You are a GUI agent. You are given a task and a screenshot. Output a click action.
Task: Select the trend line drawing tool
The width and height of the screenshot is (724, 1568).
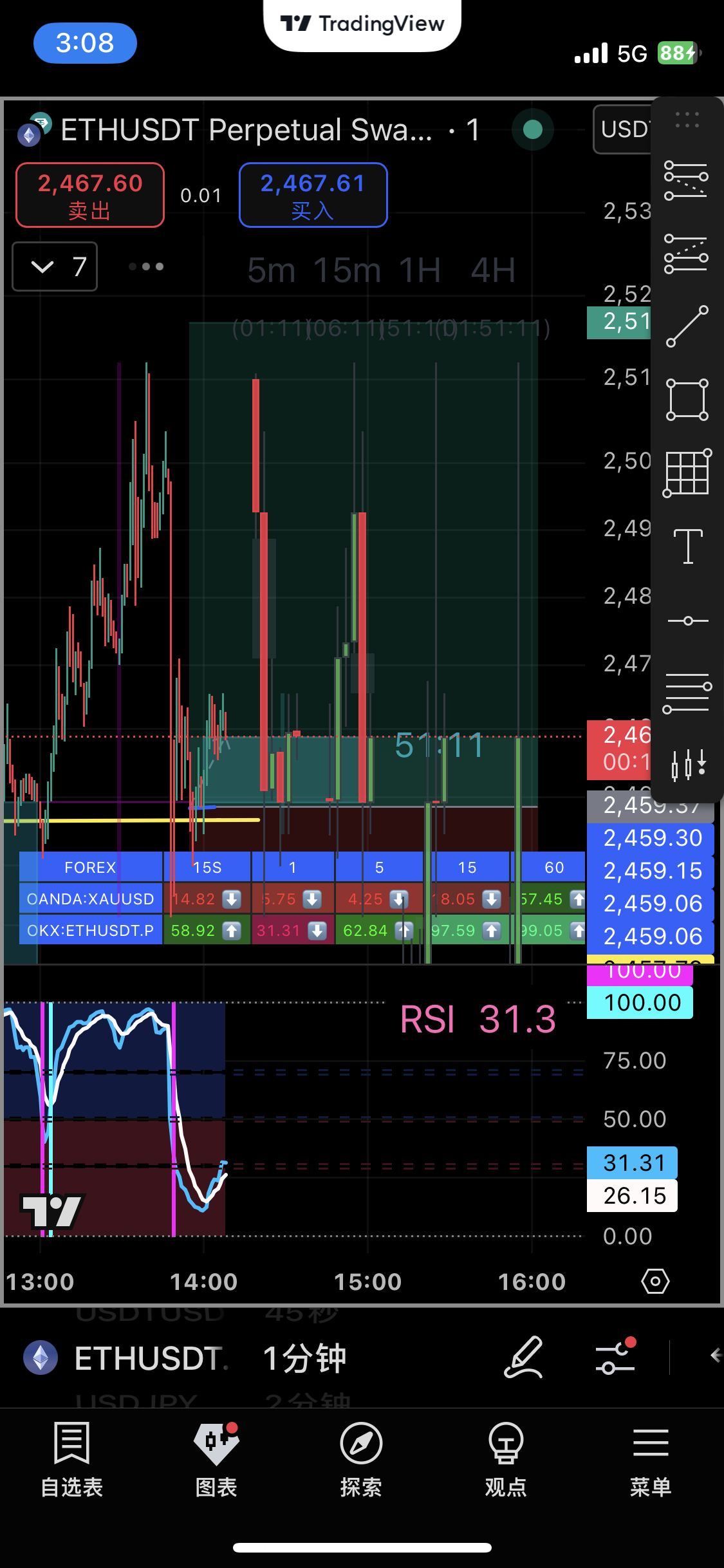point(687,326)
